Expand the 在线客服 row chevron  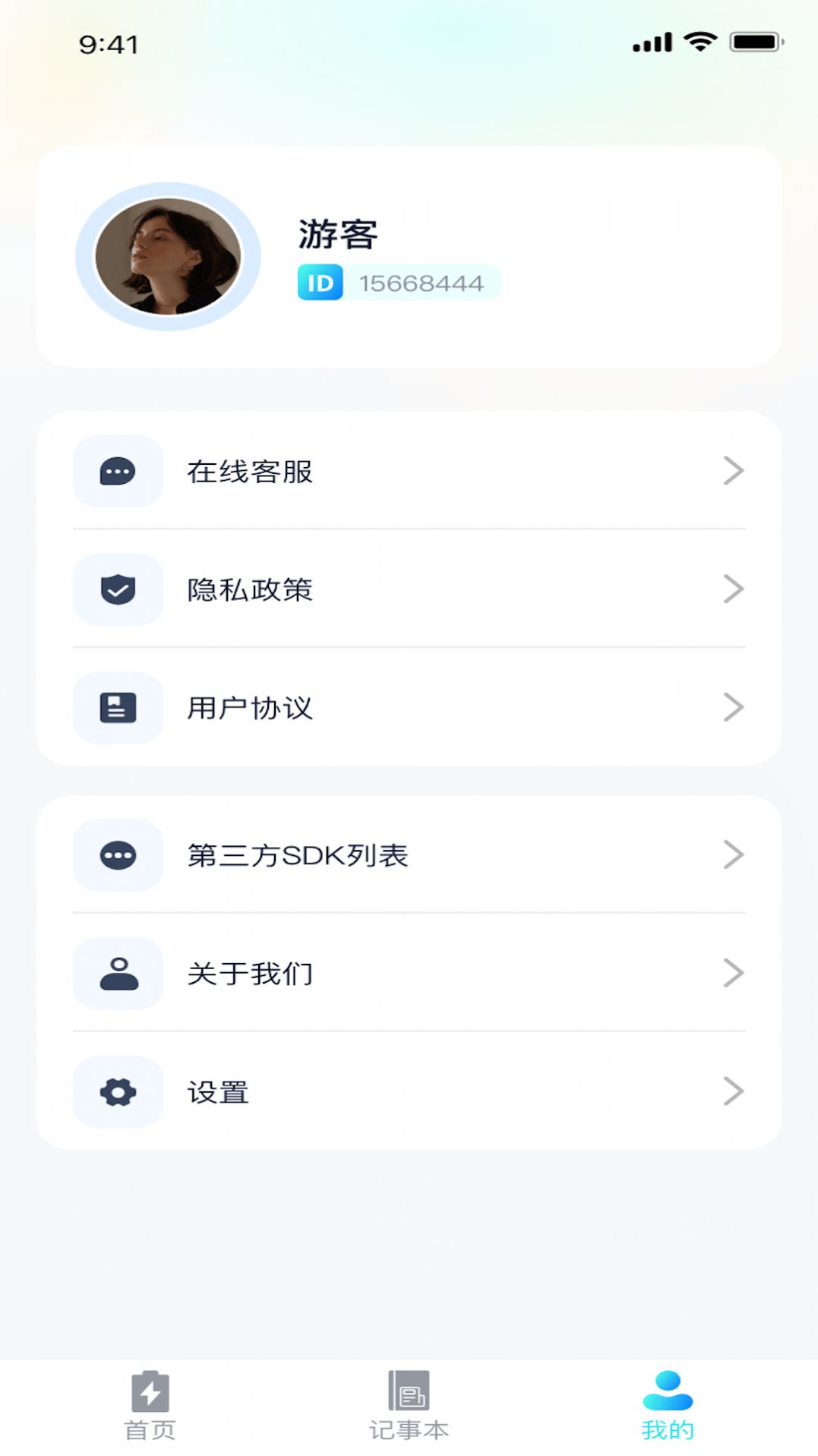pos(734,472)
